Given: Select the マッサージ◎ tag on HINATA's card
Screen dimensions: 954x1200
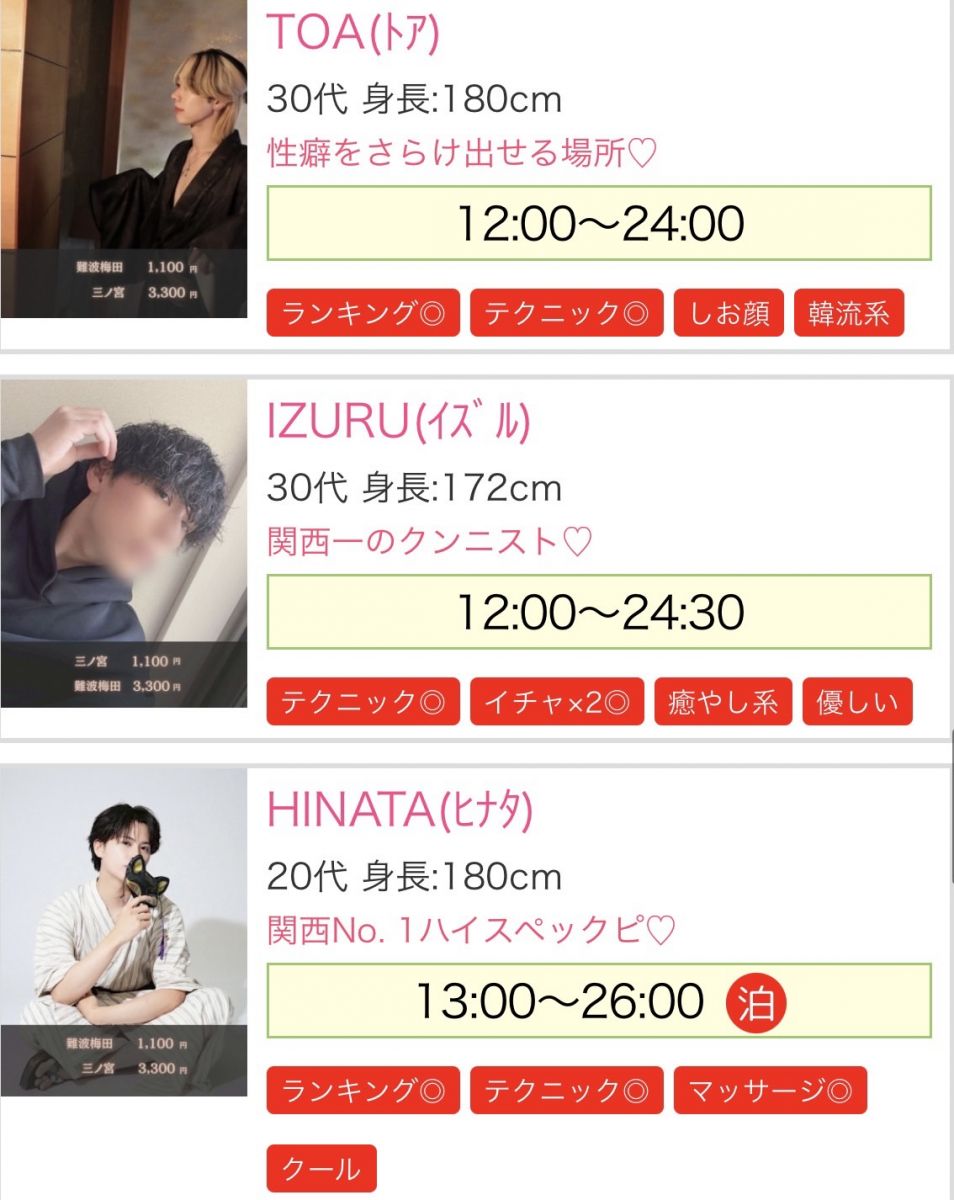Looking at the screenshot, I should click(x=770, y=1090).
